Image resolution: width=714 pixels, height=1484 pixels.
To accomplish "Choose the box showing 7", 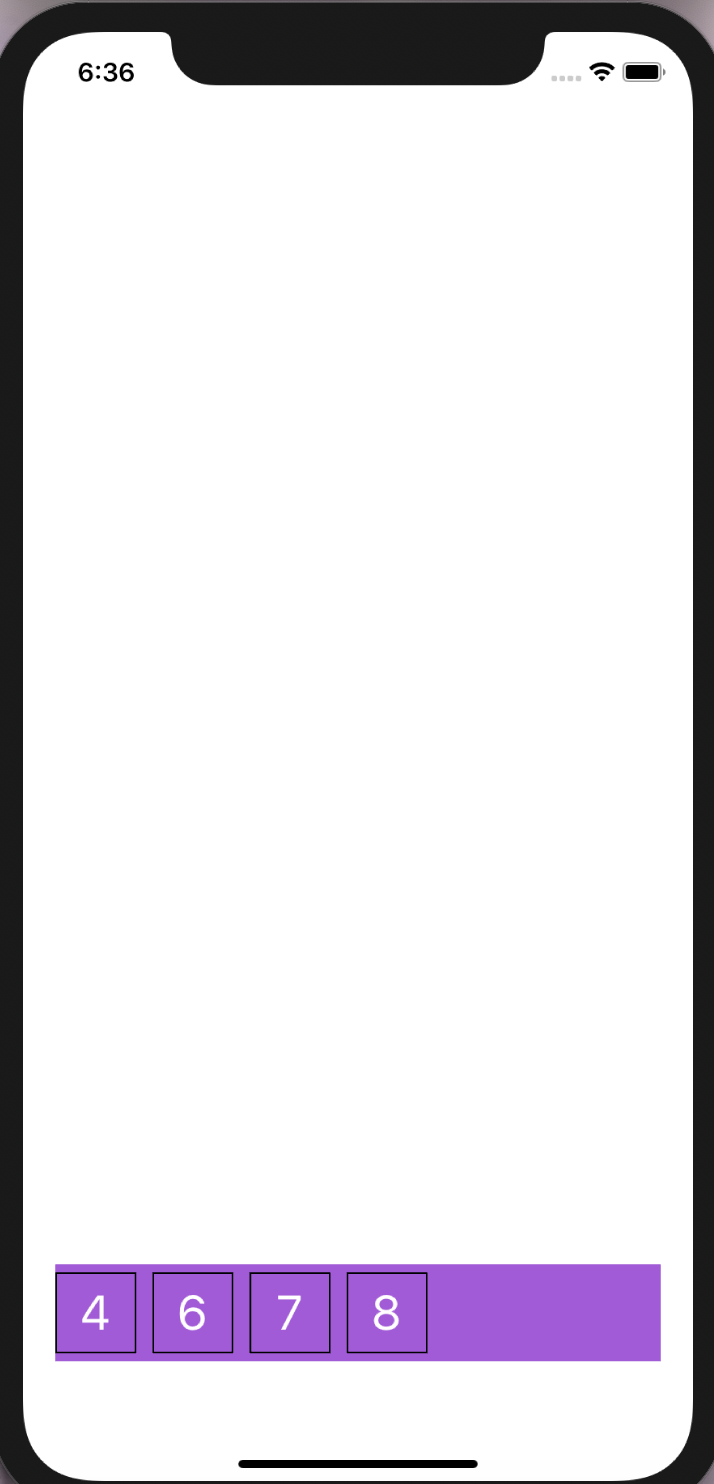I will [x=289, y=1312].
